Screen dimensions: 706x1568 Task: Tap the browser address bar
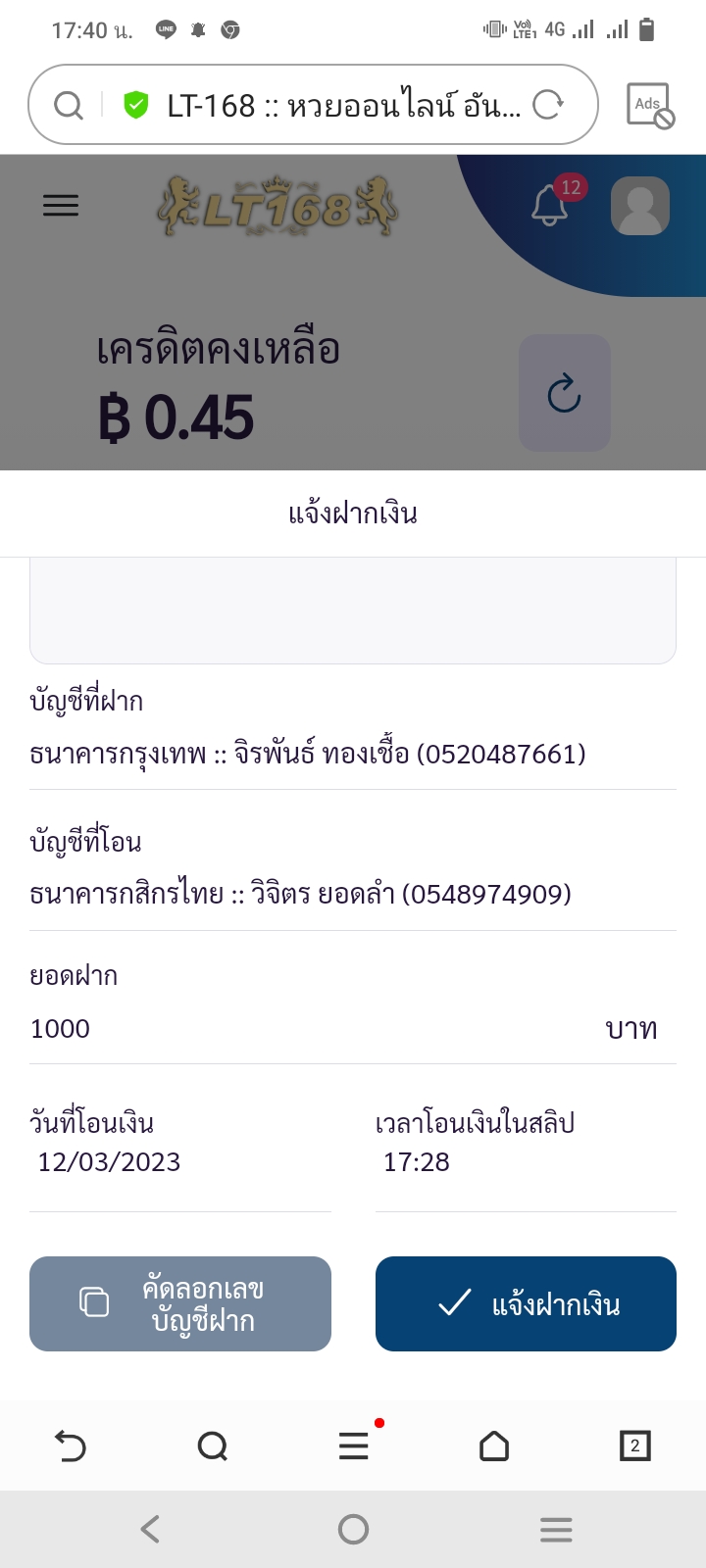pyautogui.click(x=333, y=105)
